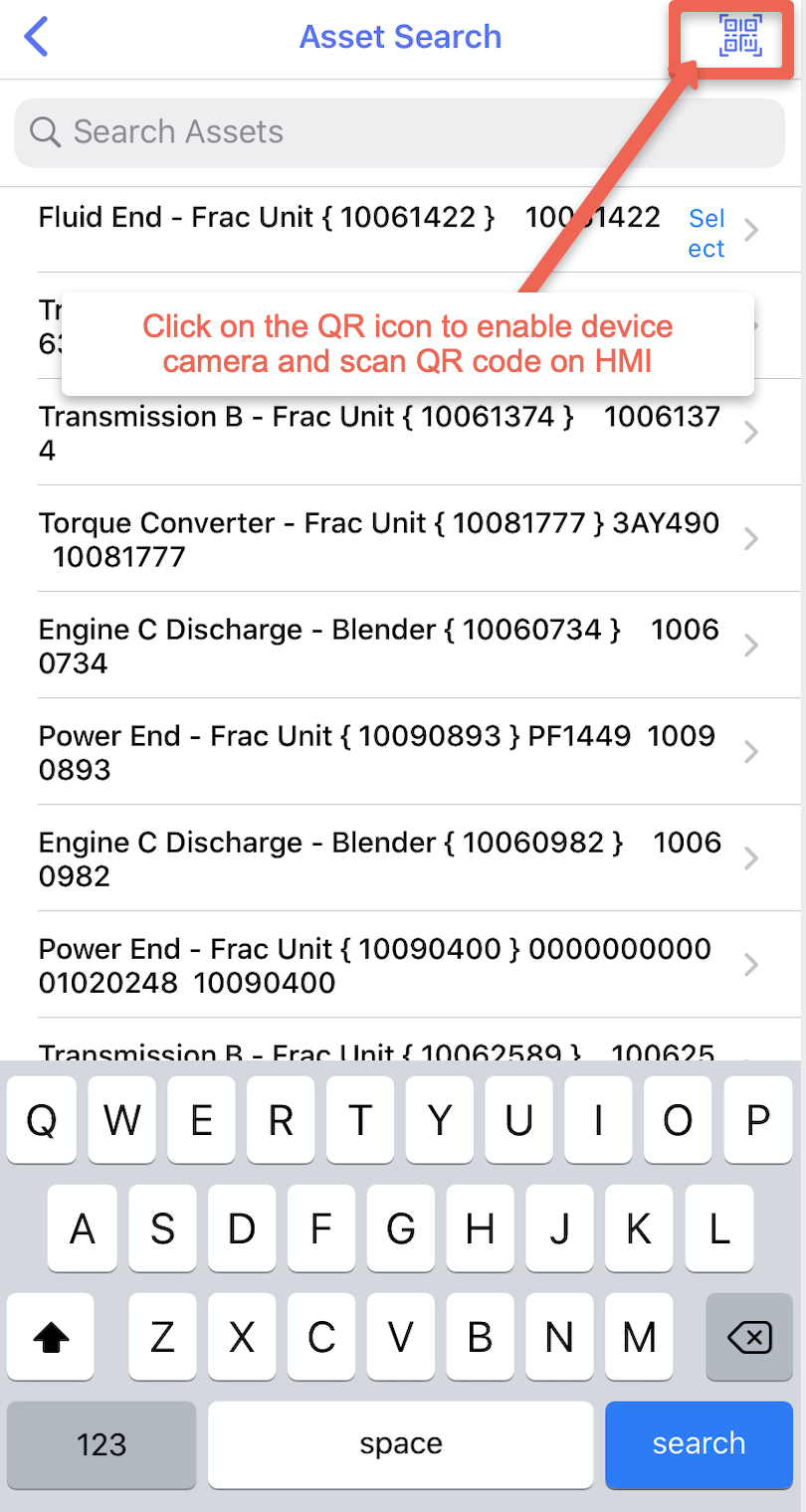The height and width of the screenshot is (1512, 806).
Task: Open the QR code scanner
Action: point(740,37)
